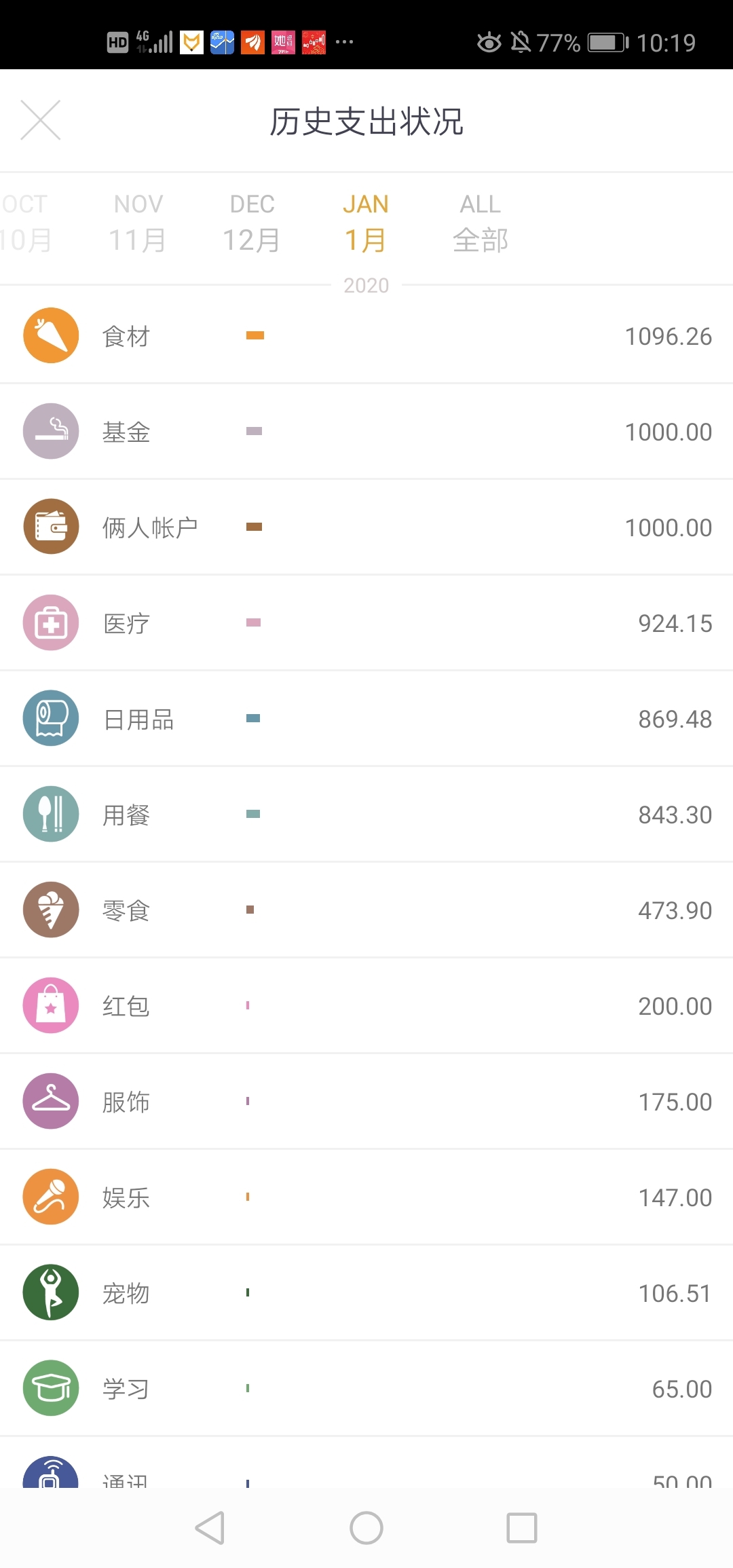The height and width of the screenshot is (1568, 733).
Task: Open the 宠物 expense row
Action: coord(366,1293)
